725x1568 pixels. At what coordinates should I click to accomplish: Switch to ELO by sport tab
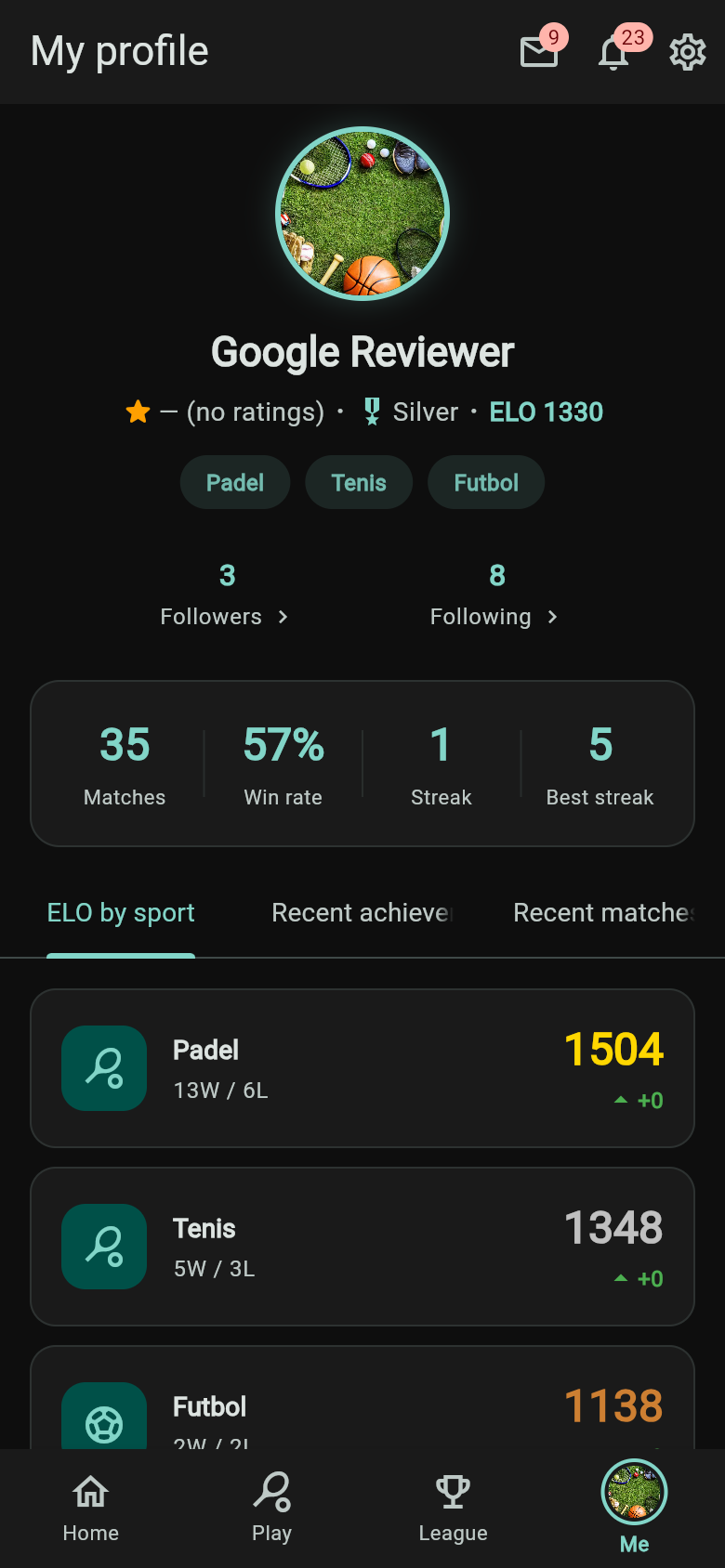[121, 913]
